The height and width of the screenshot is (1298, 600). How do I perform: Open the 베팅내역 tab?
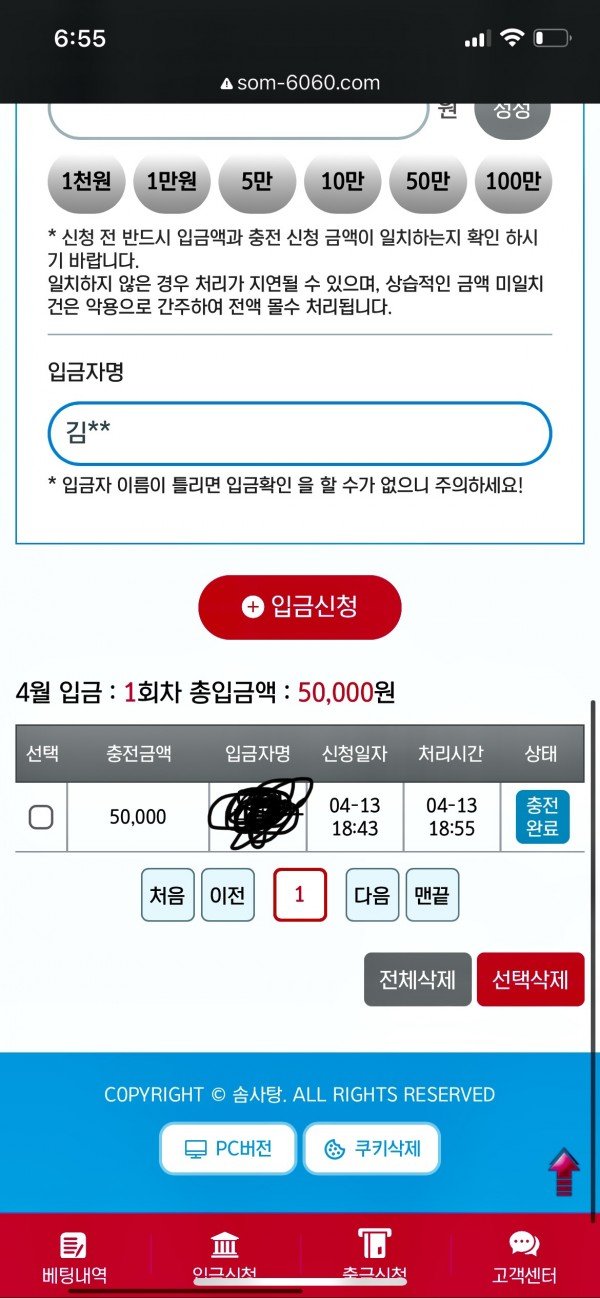[x=74, y=1256]
